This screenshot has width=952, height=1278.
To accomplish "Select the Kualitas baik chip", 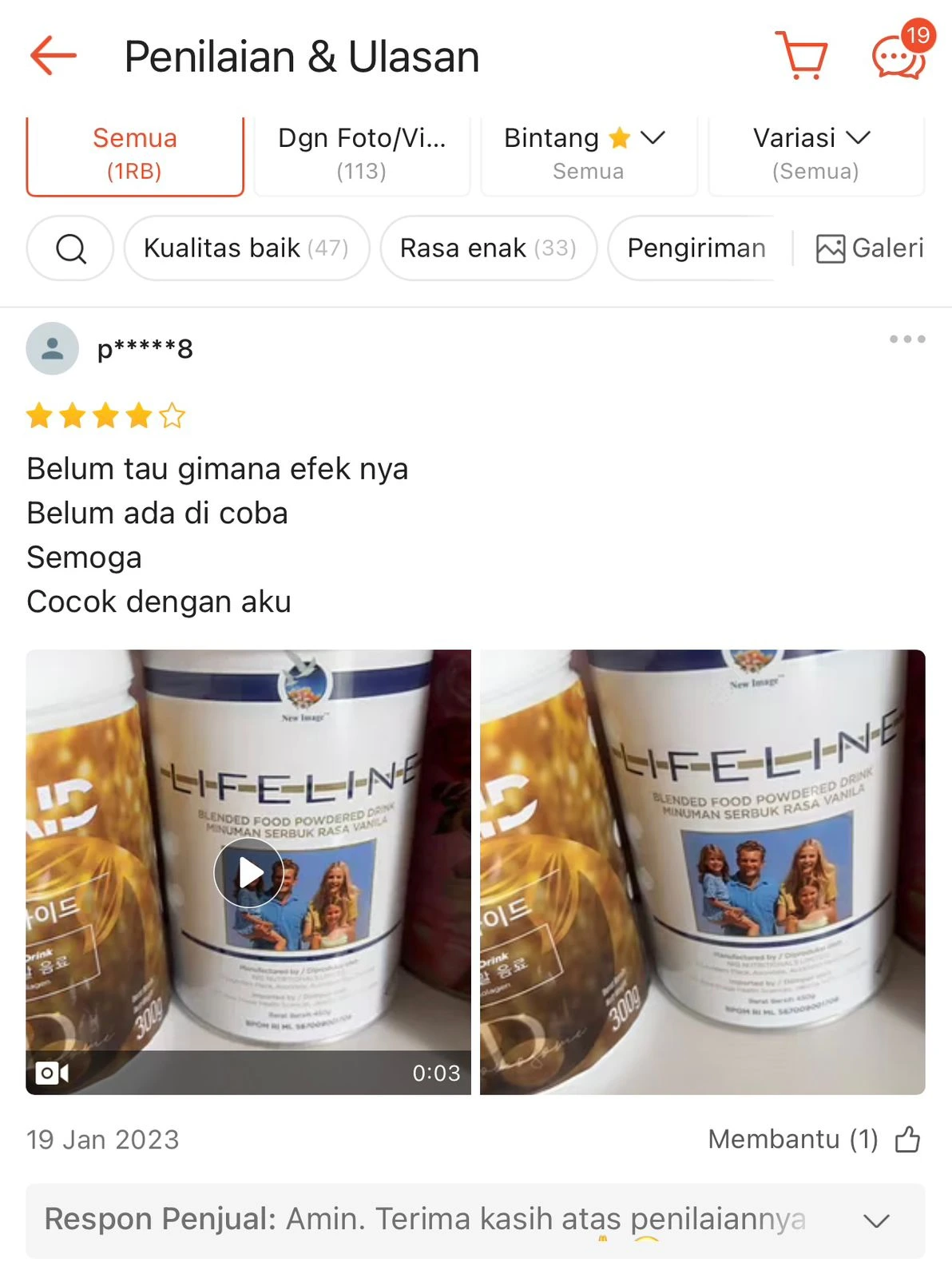I will [x=246, y=248].
